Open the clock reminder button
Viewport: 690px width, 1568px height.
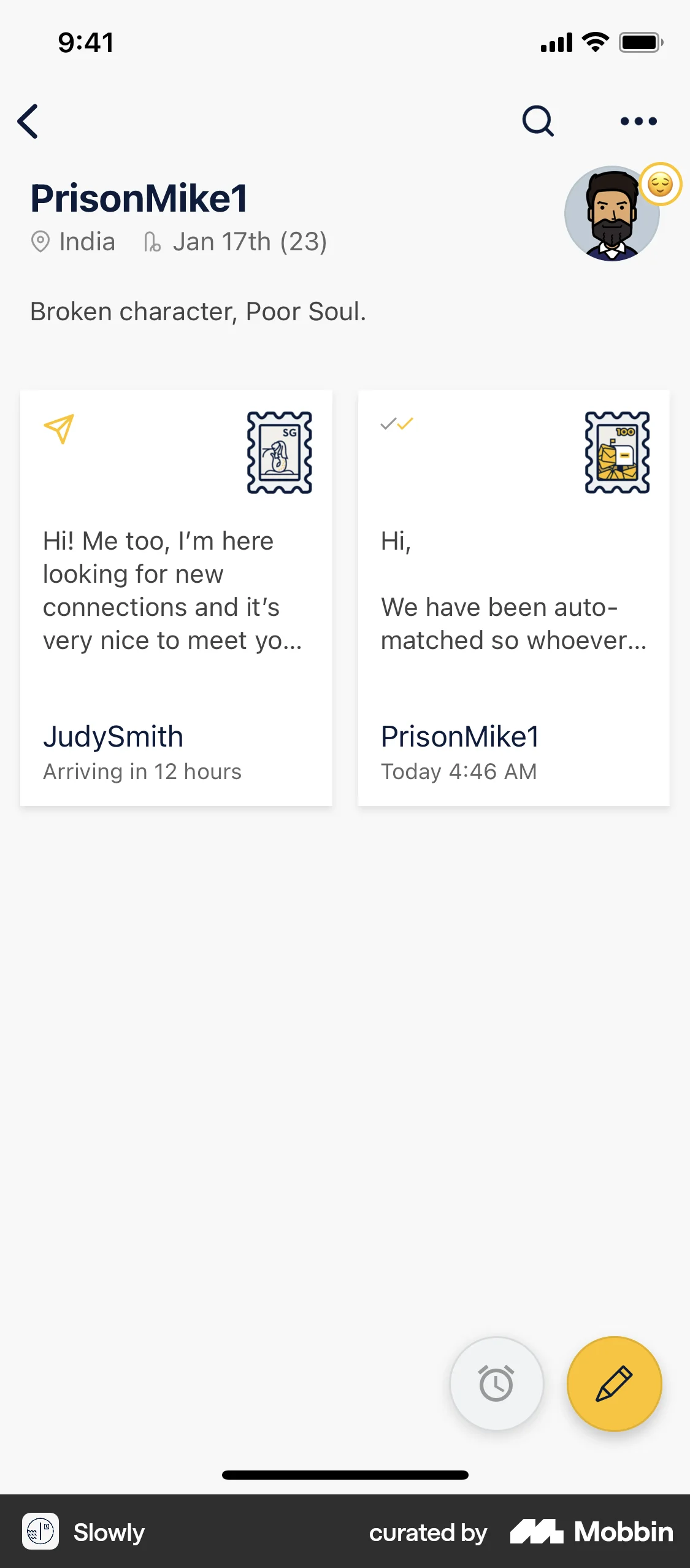(496, 1383)
